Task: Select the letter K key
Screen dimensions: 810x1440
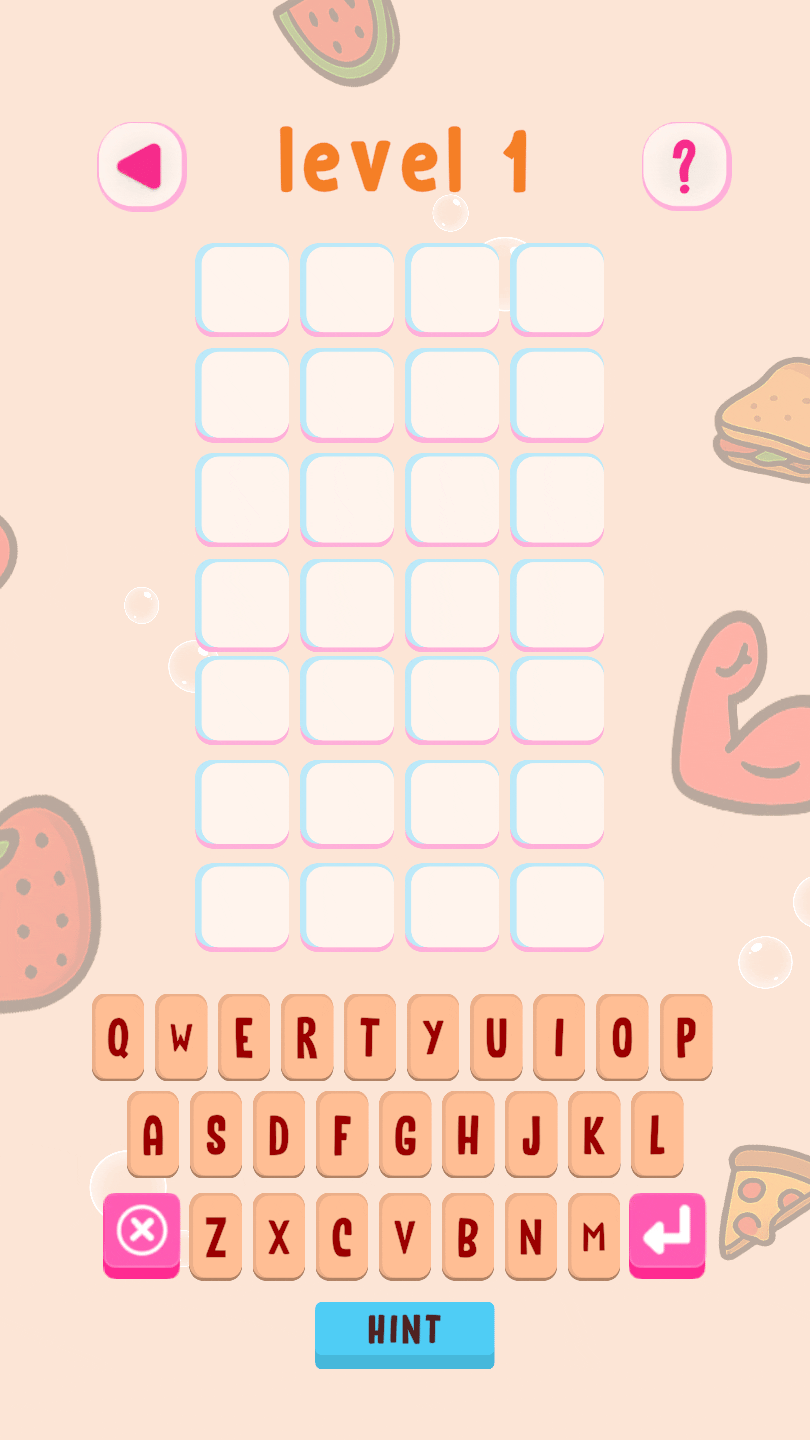Action: point(594,1134)
